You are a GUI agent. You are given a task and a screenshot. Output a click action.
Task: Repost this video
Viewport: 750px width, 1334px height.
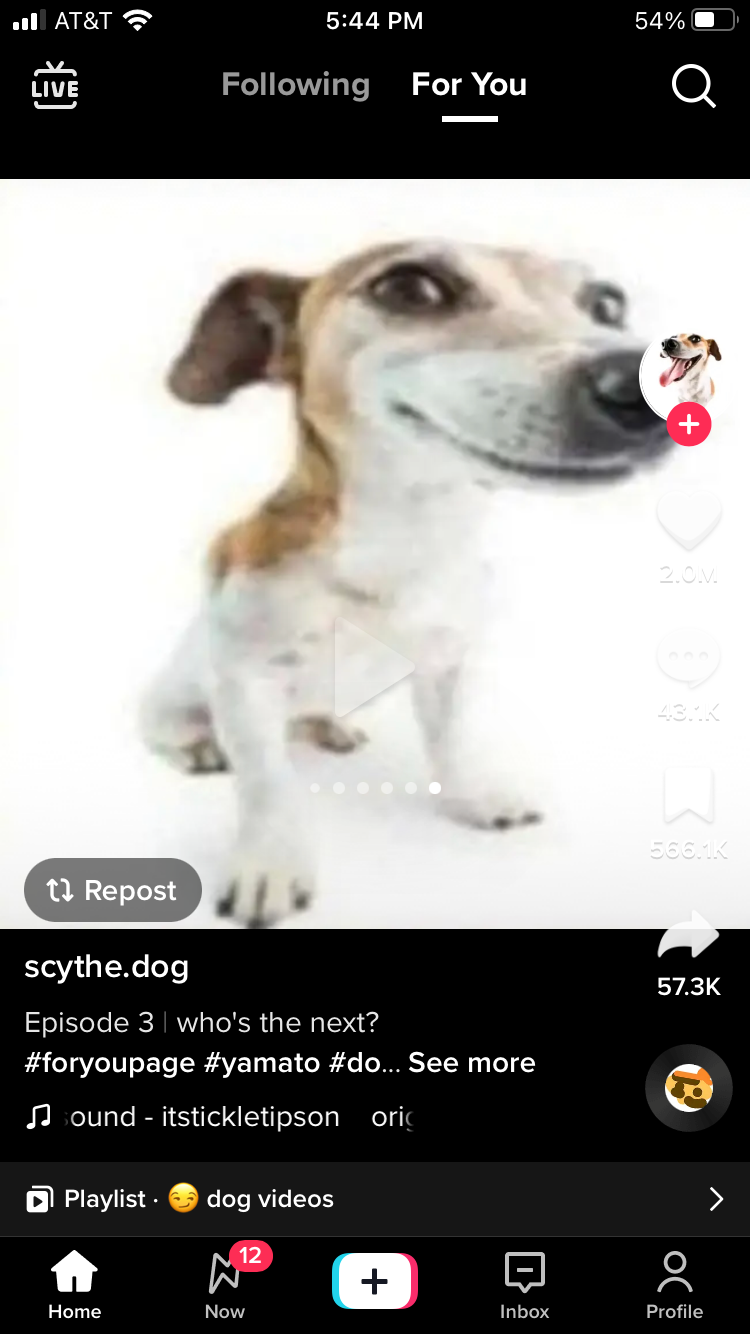tap(113, 890)
